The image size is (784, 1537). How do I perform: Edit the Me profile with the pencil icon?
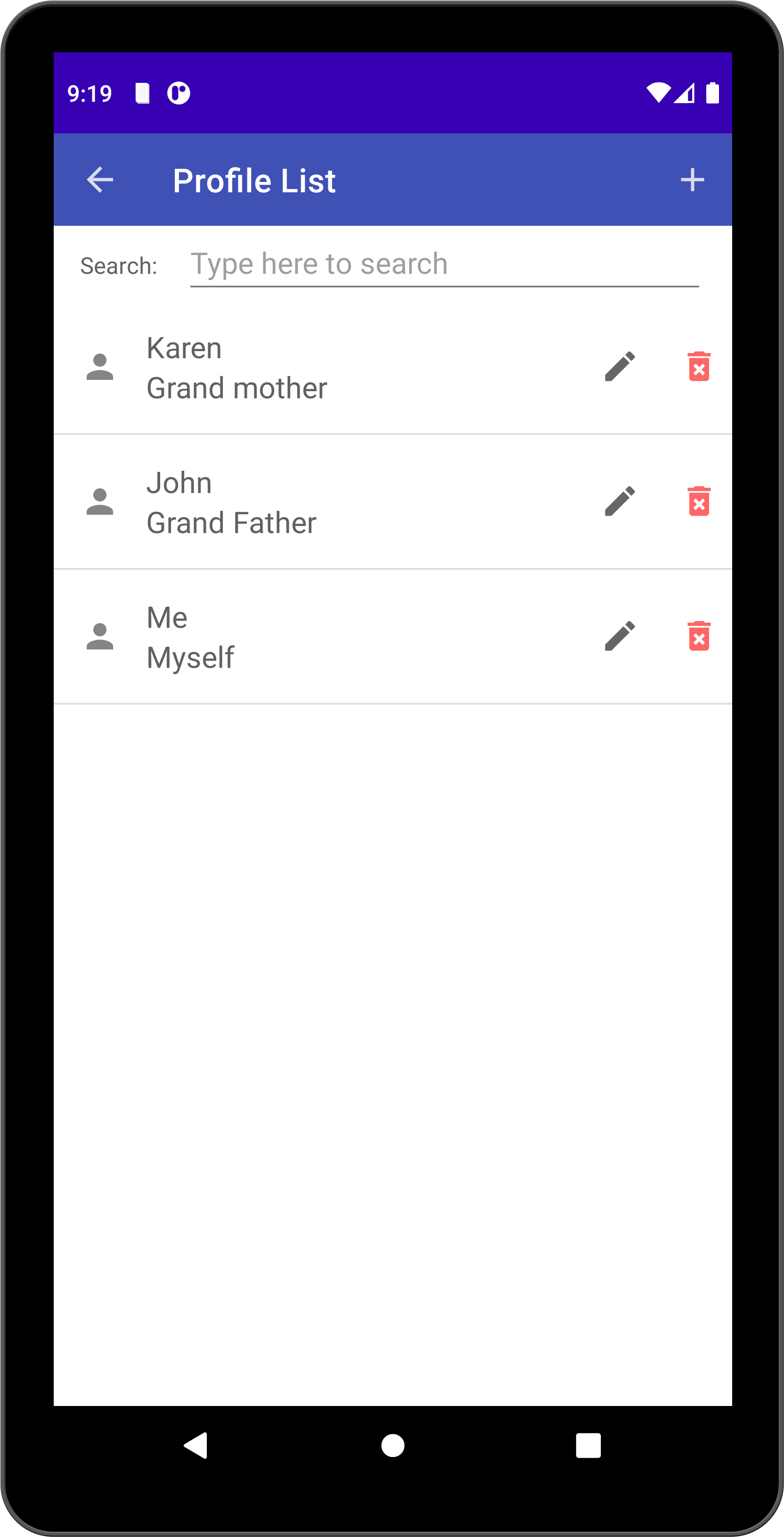click(x=619, y=636)
